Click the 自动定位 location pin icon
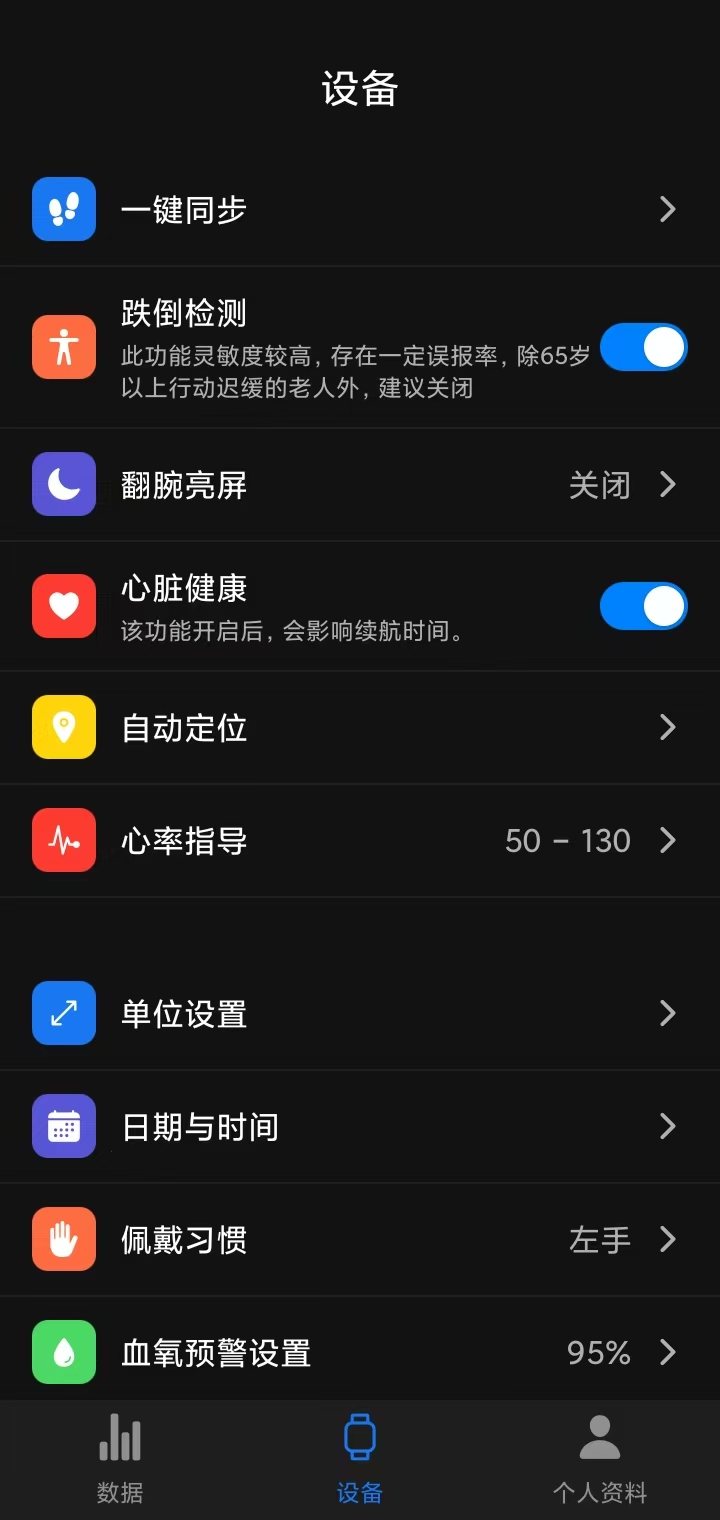Viewport: 720px width, 1520px height. [64, 727]
